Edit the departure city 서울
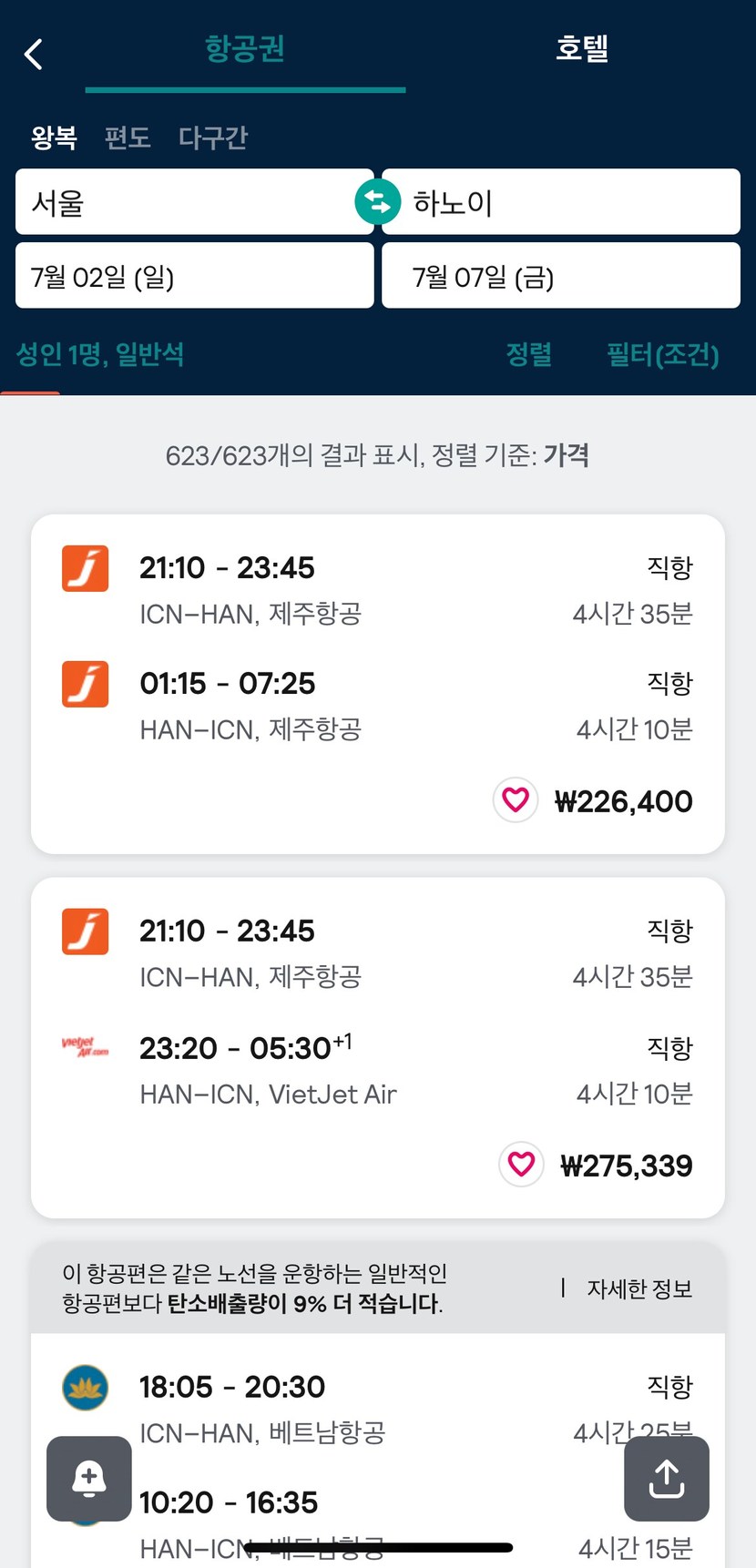This screenshot has height=1568, width=756. tap(195, 202)
